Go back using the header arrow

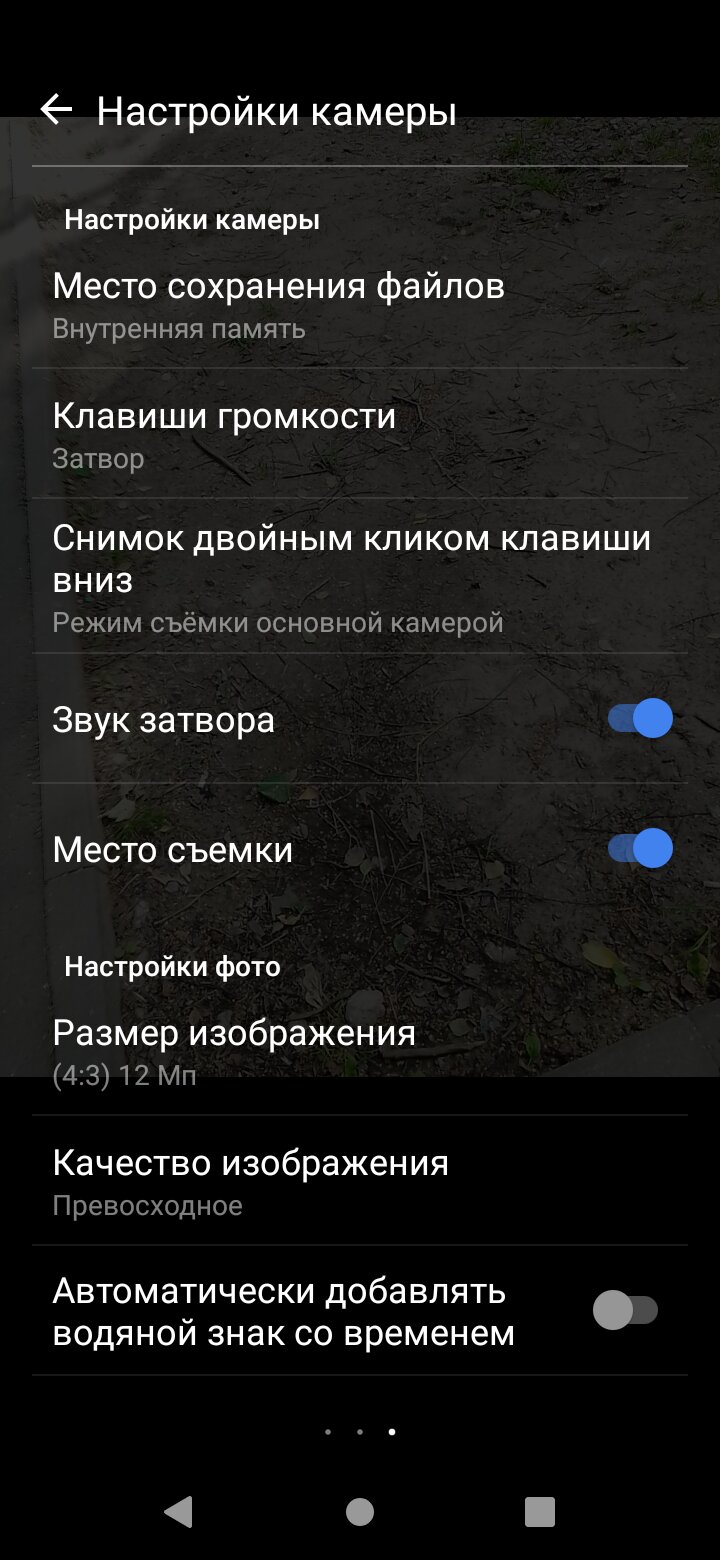pos(56,110)
